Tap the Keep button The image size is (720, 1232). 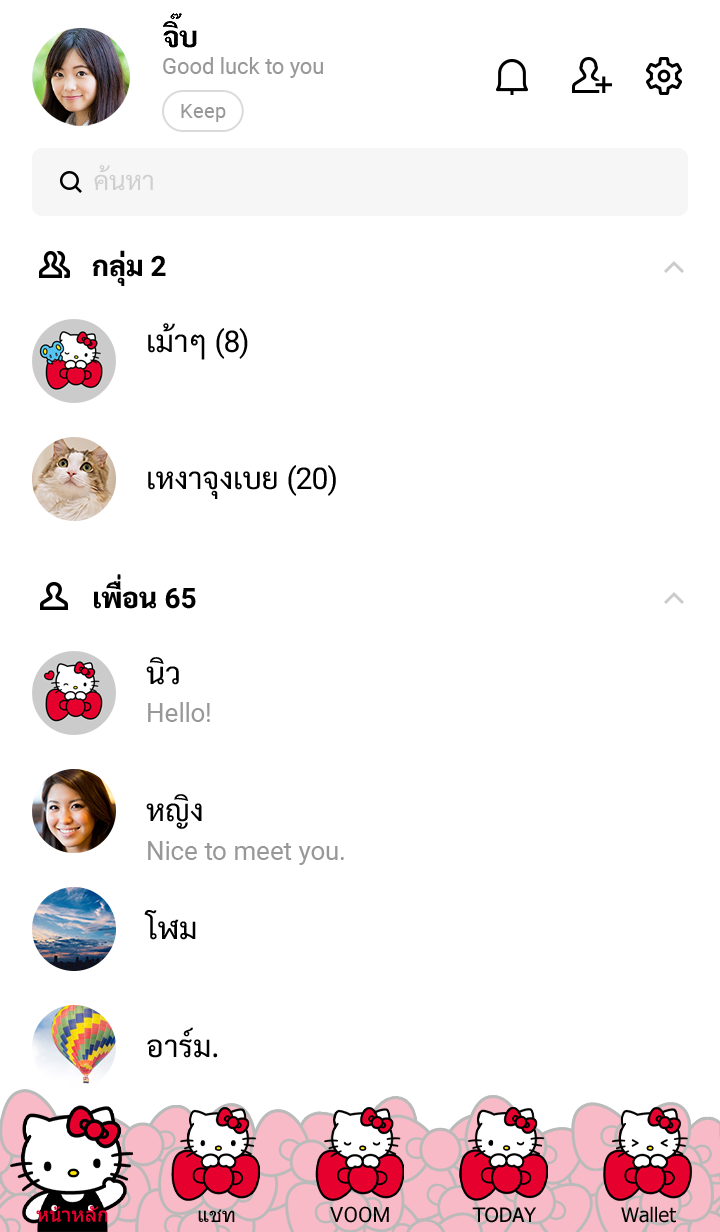[203, 111]
